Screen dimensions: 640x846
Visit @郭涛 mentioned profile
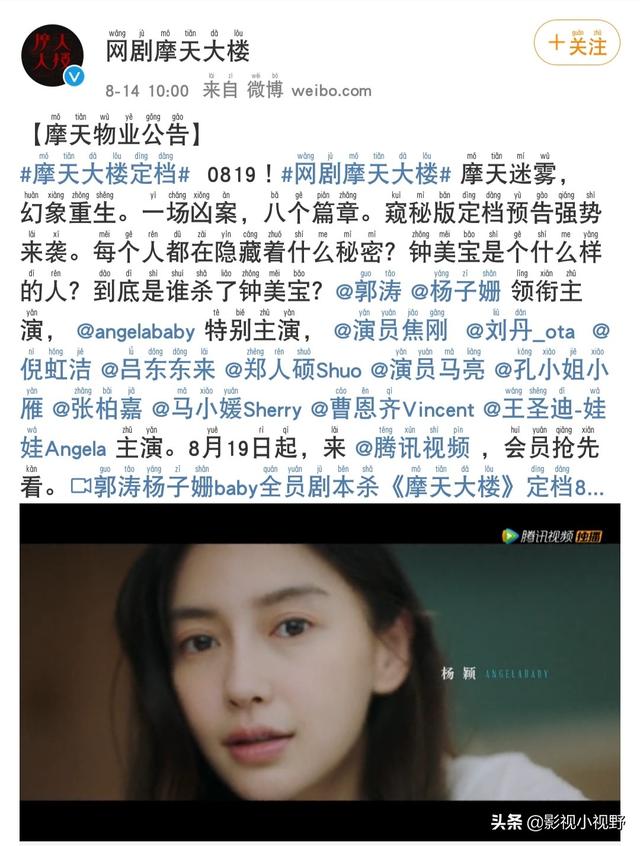pos(367,290)
